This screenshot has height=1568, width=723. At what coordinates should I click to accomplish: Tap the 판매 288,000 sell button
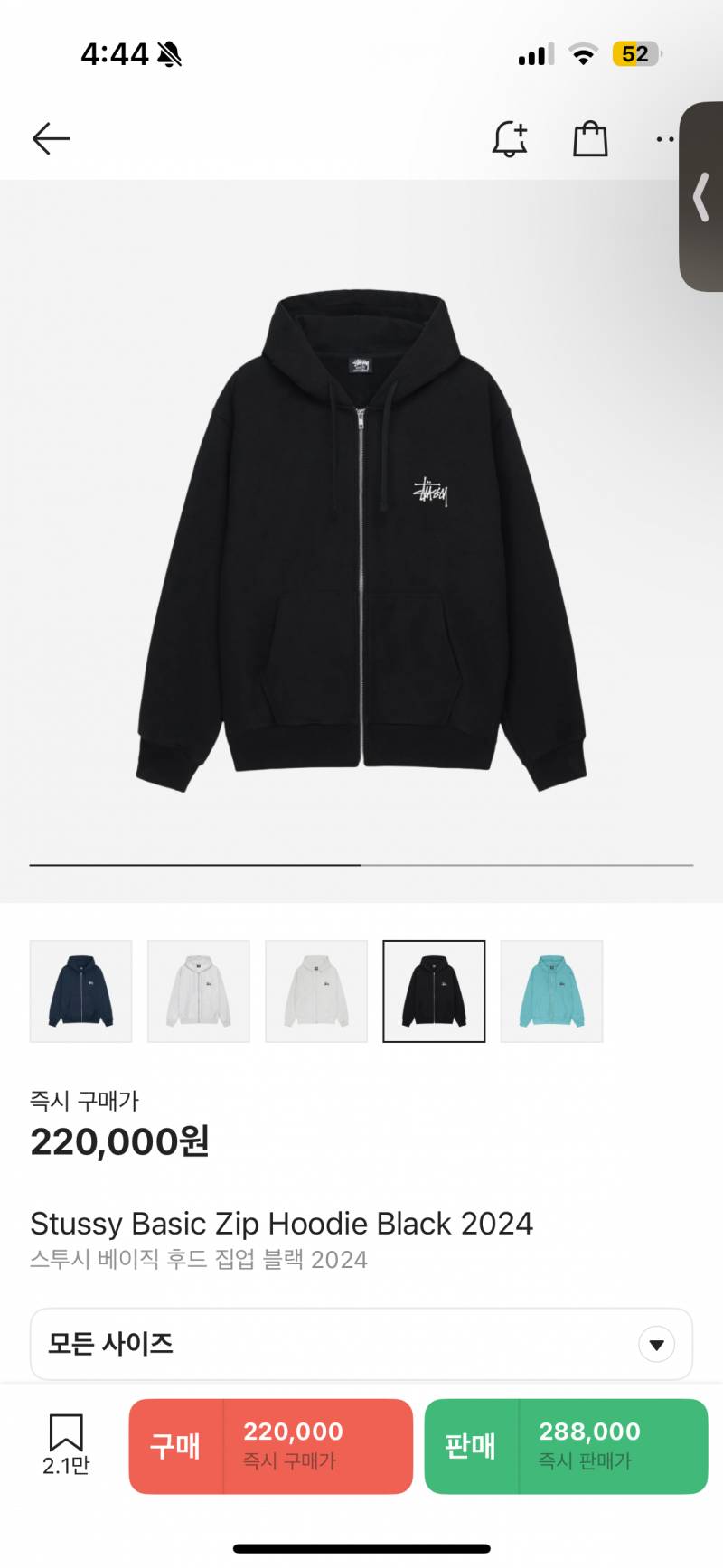(x=566, y=1446)
